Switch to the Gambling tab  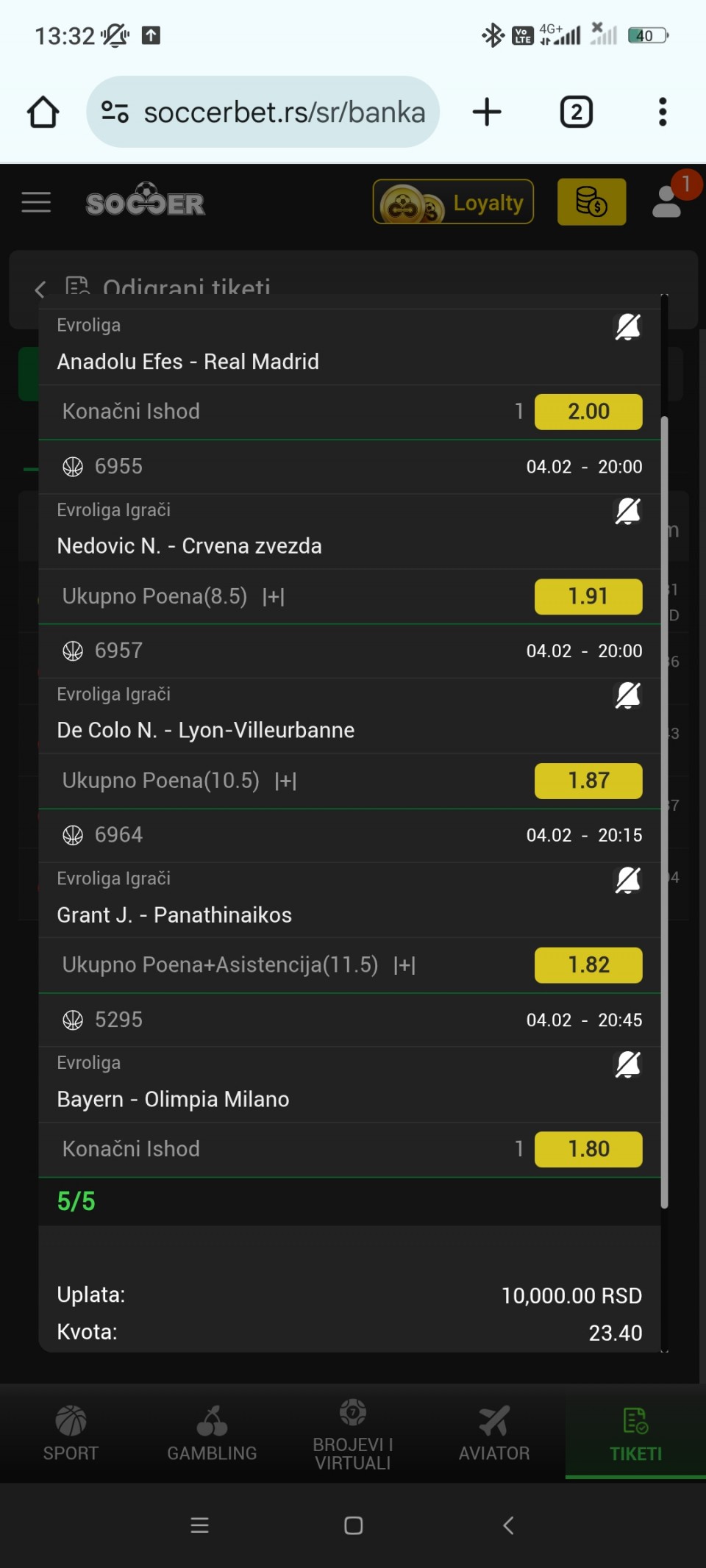(212, 1433)
